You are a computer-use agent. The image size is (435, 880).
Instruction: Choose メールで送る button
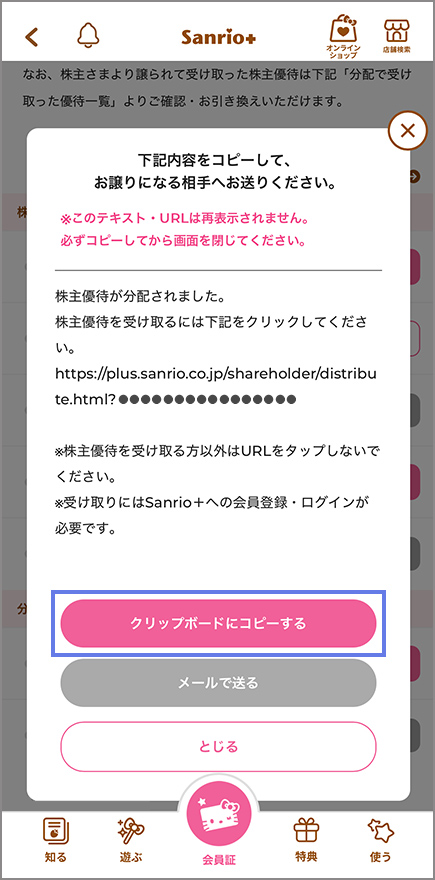[x=218, y=682]
